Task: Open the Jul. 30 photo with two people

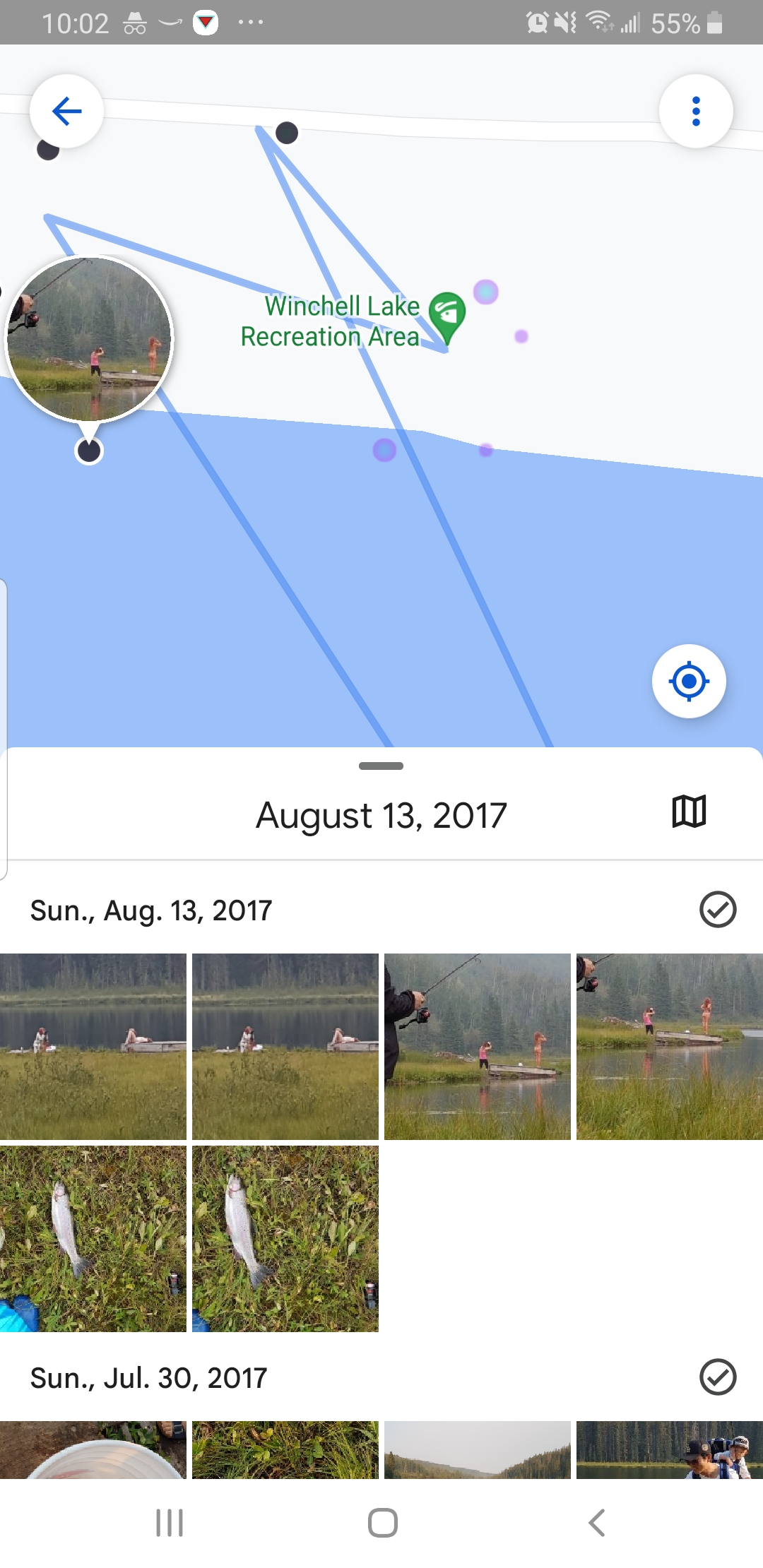Action: (x=670, y=1450)
